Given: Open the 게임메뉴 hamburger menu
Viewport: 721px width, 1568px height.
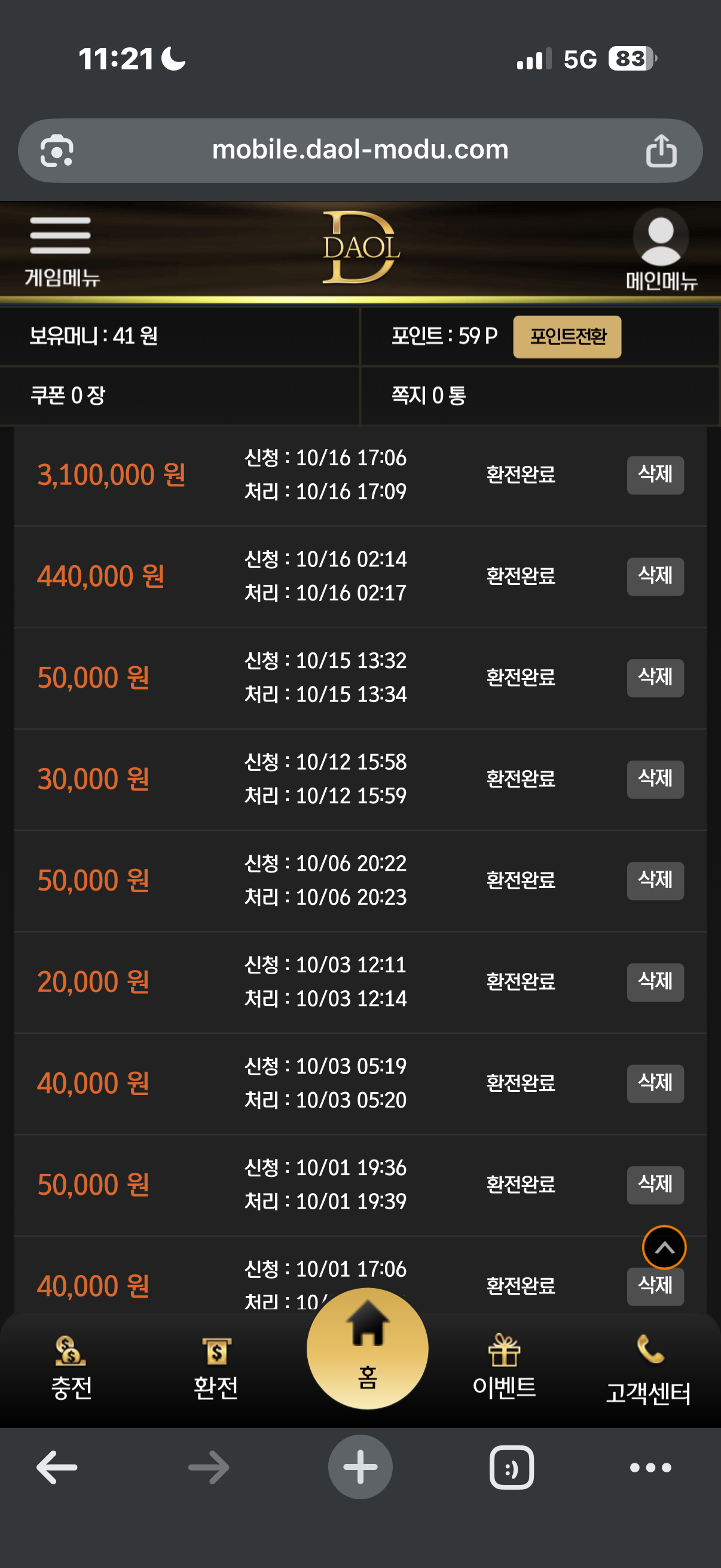Looking at the screenshot, I should (x=60, y=249).
